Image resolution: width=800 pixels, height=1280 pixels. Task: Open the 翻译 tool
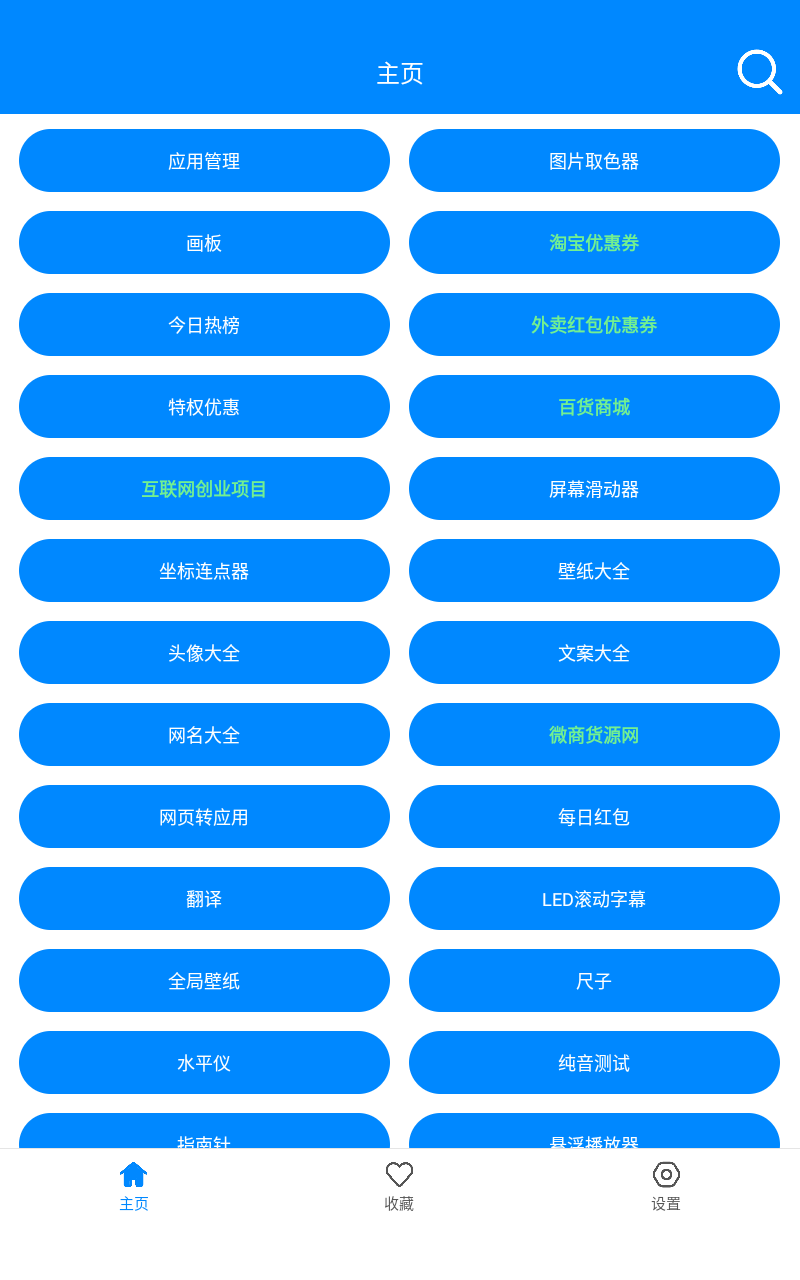204,899
